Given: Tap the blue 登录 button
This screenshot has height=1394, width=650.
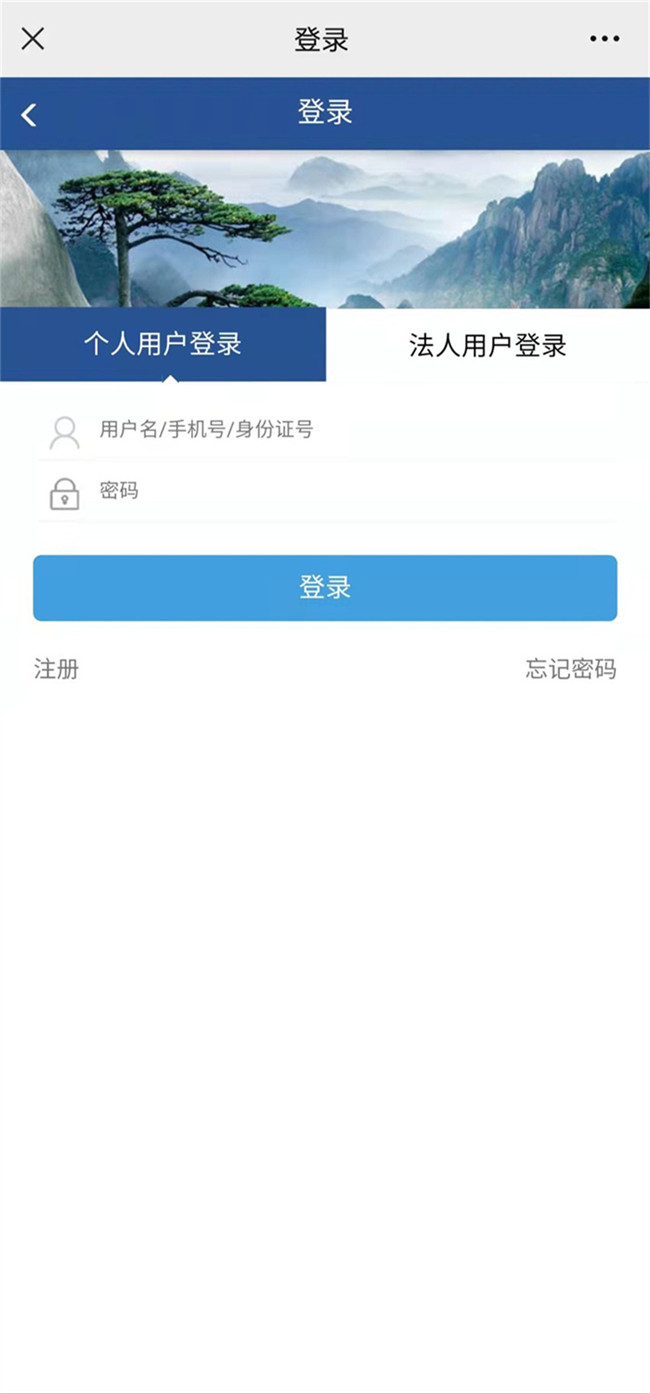Looking at the screenshot, I should click(x=325, y=588).
